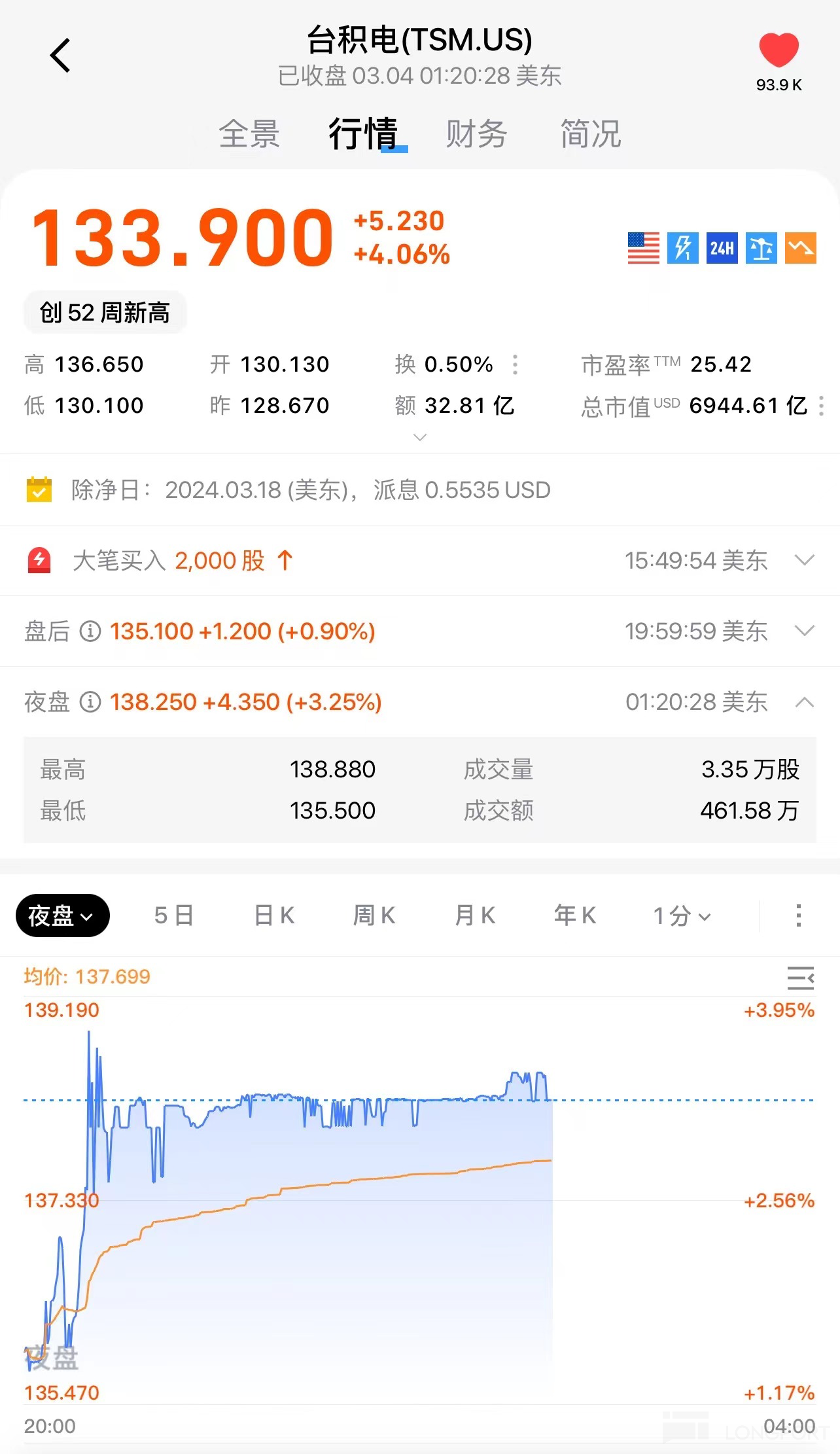
Task: Click the chart legend list icon
Action: pos(799,979)
